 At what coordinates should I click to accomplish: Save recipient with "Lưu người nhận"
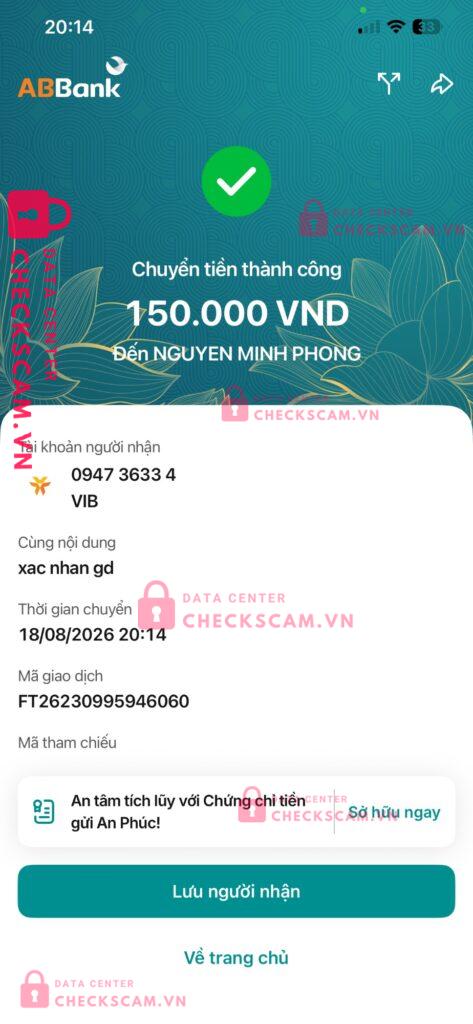236,891
